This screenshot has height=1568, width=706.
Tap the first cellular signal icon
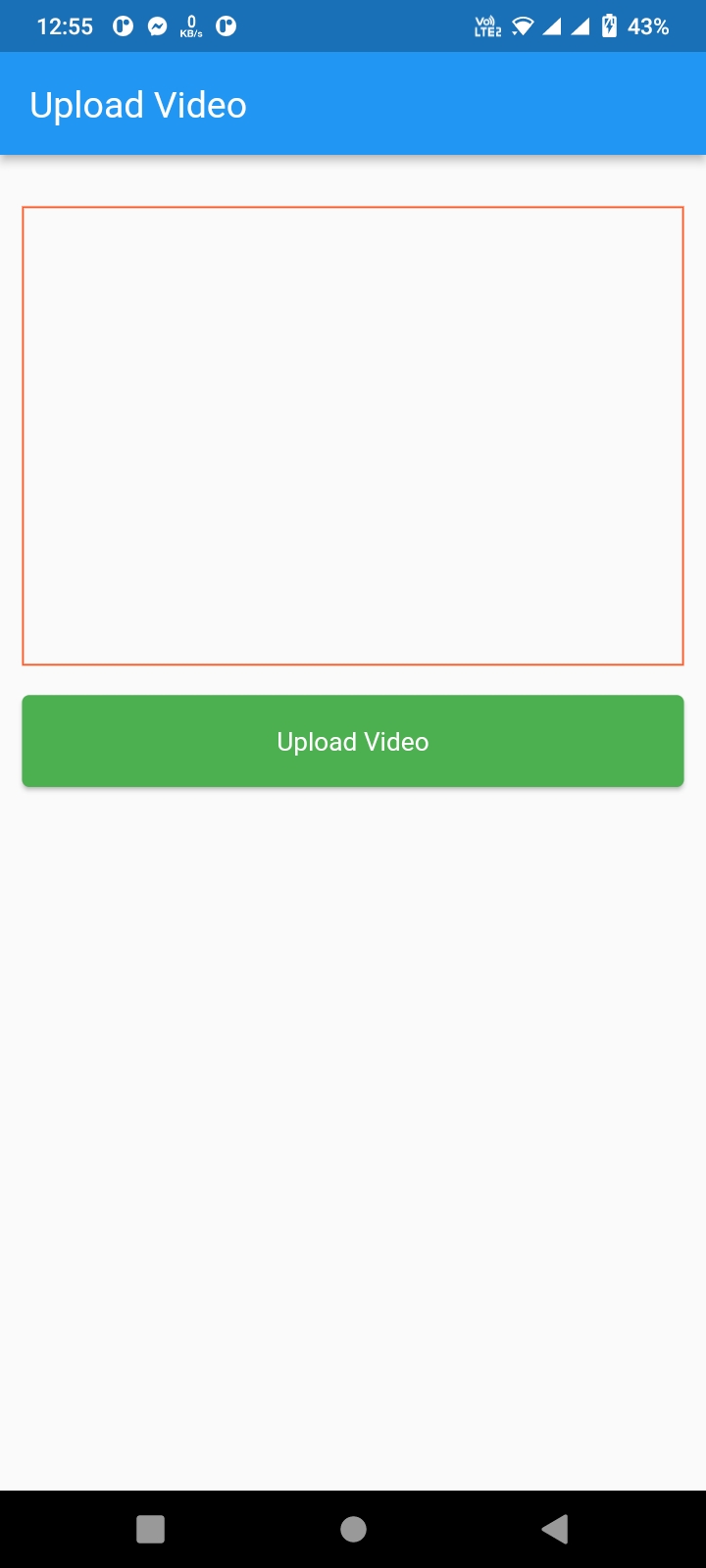click(x=556, y=26)
